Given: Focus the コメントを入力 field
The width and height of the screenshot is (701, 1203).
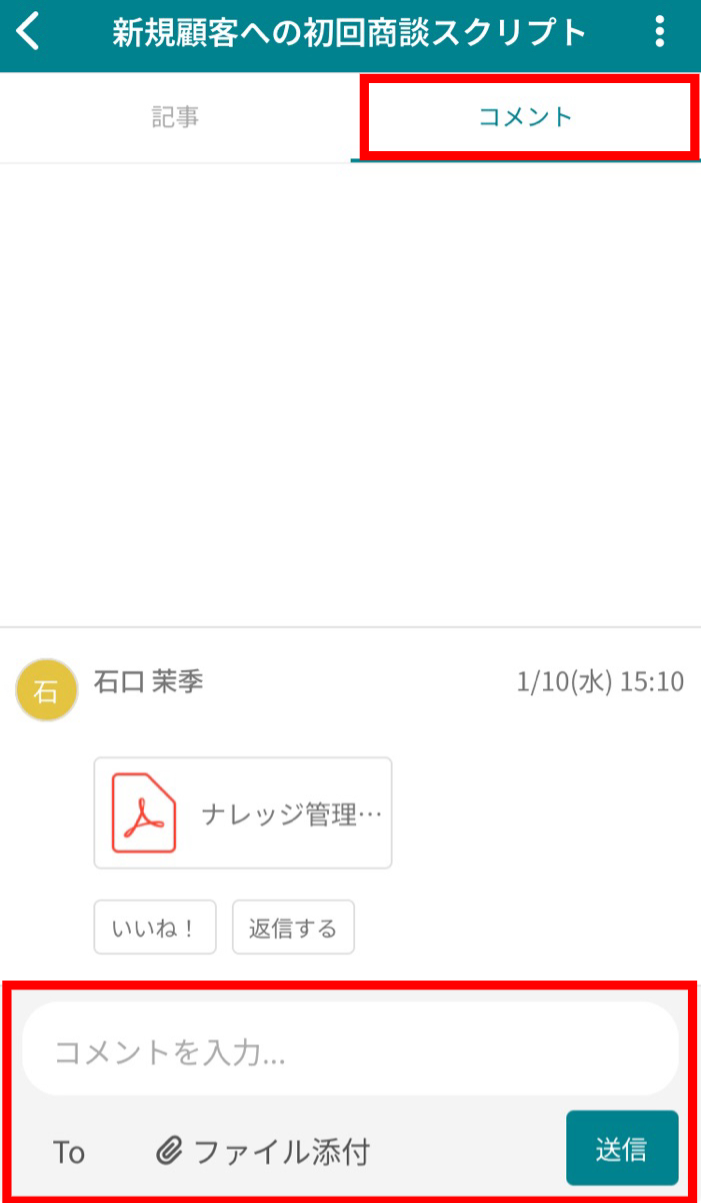Looking at the screenshot, I should (350, 1051).
